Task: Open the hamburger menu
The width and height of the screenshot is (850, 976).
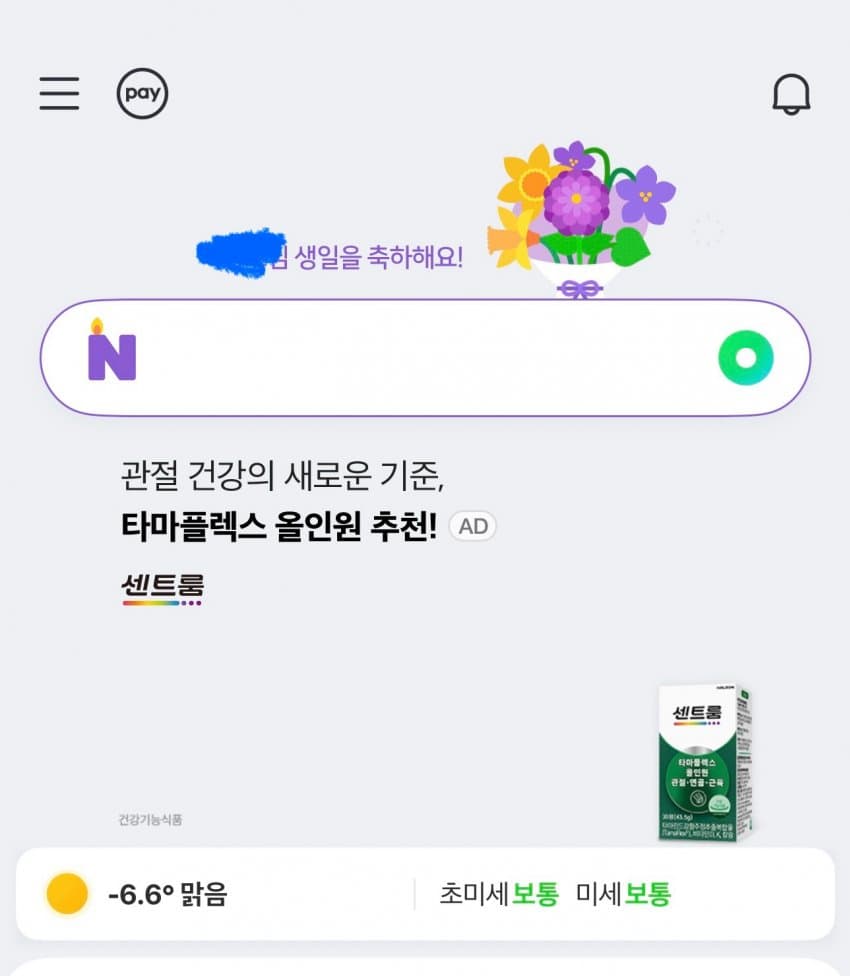Action: point(59,94)
